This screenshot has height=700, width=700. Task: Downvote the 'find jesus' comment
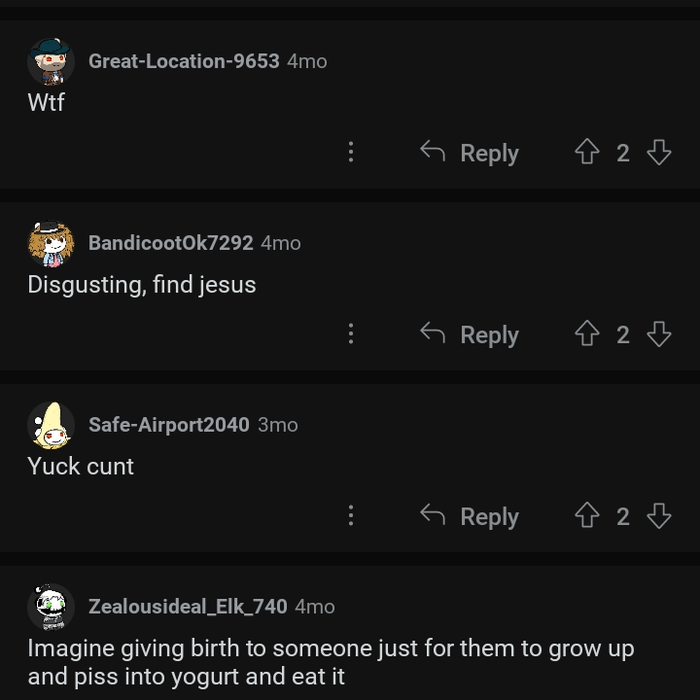(658, 334)
